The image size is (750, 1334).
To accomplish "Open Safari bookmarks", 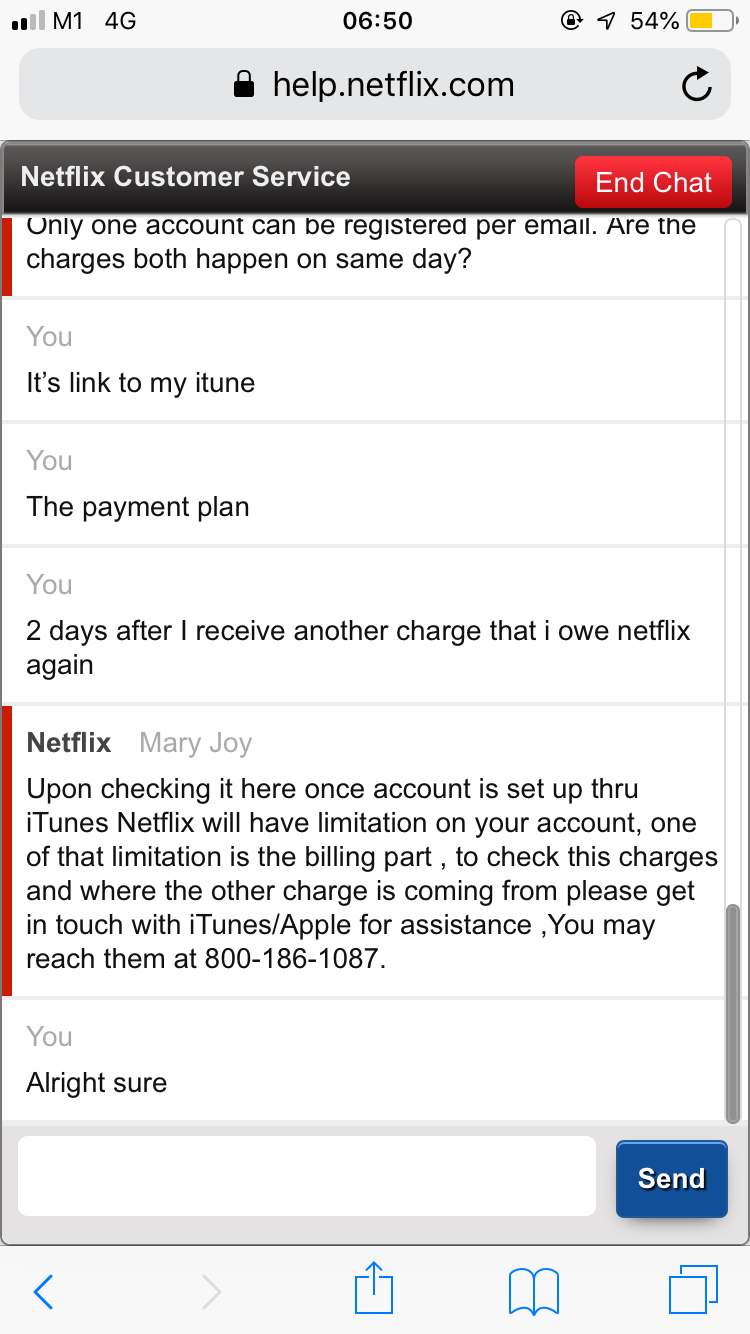I will click(534, 1292).
